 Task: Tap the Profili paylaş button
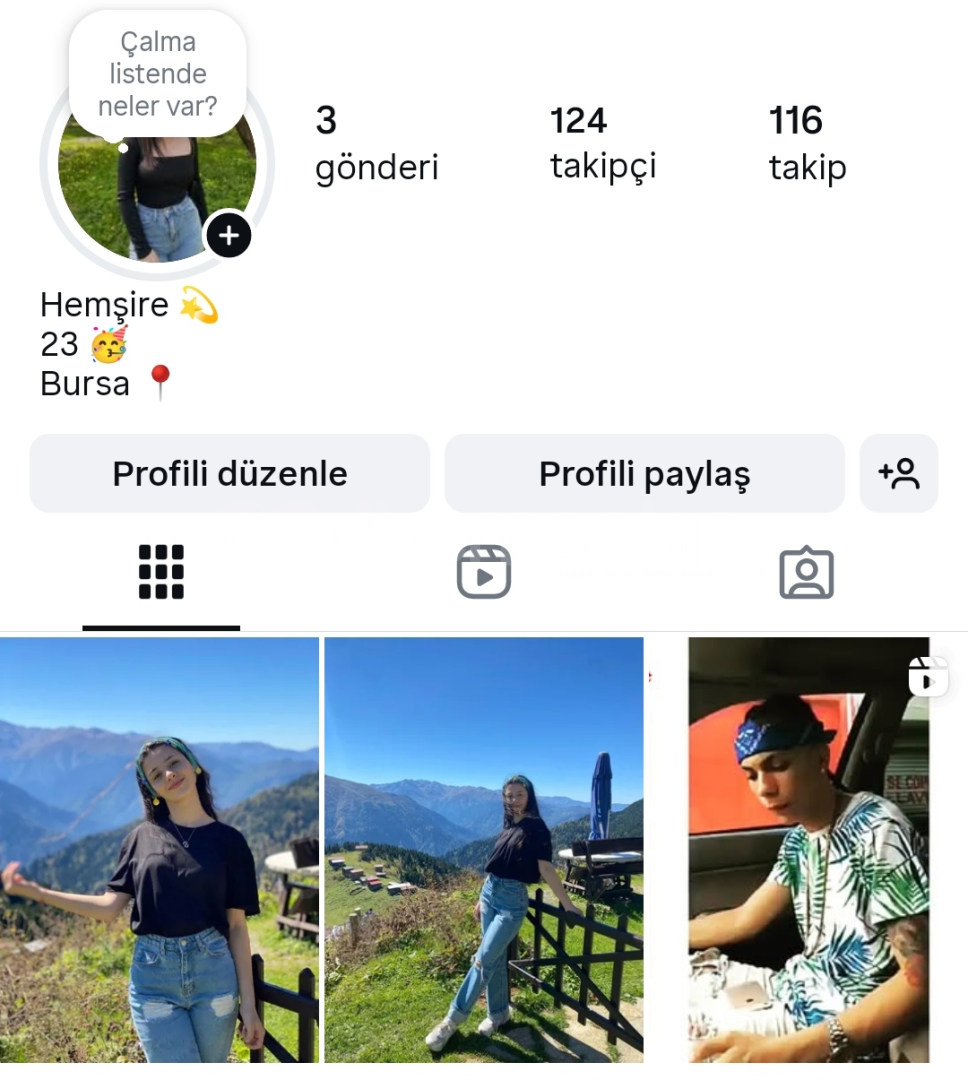pyautogui.click(x=644, y=473)
